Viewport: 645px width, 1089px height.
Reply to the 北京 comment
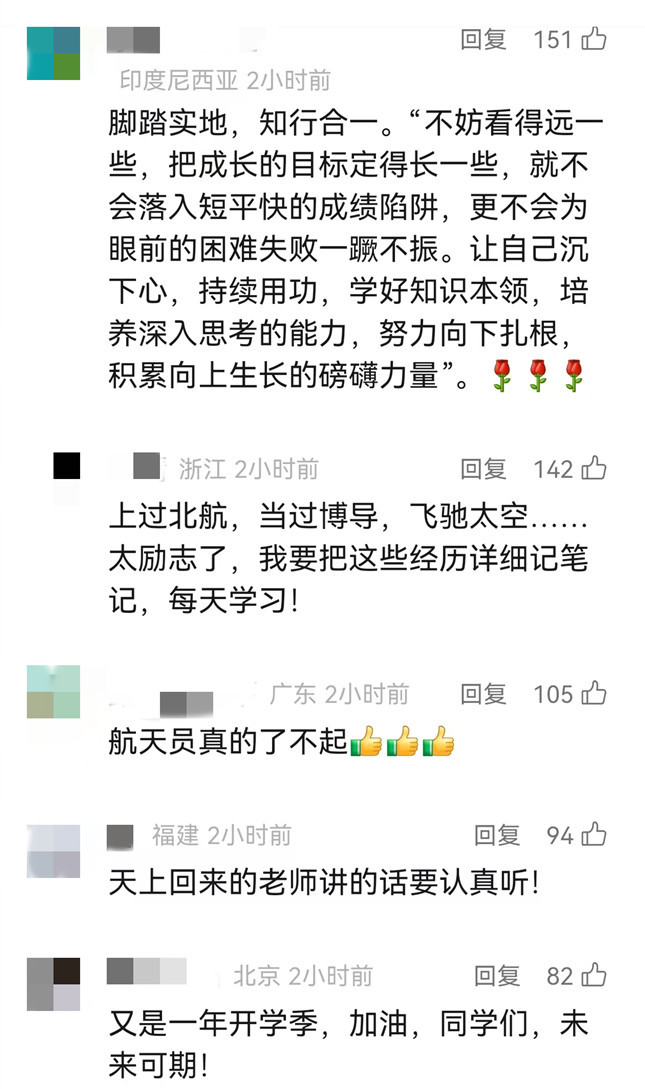[497, 976]
